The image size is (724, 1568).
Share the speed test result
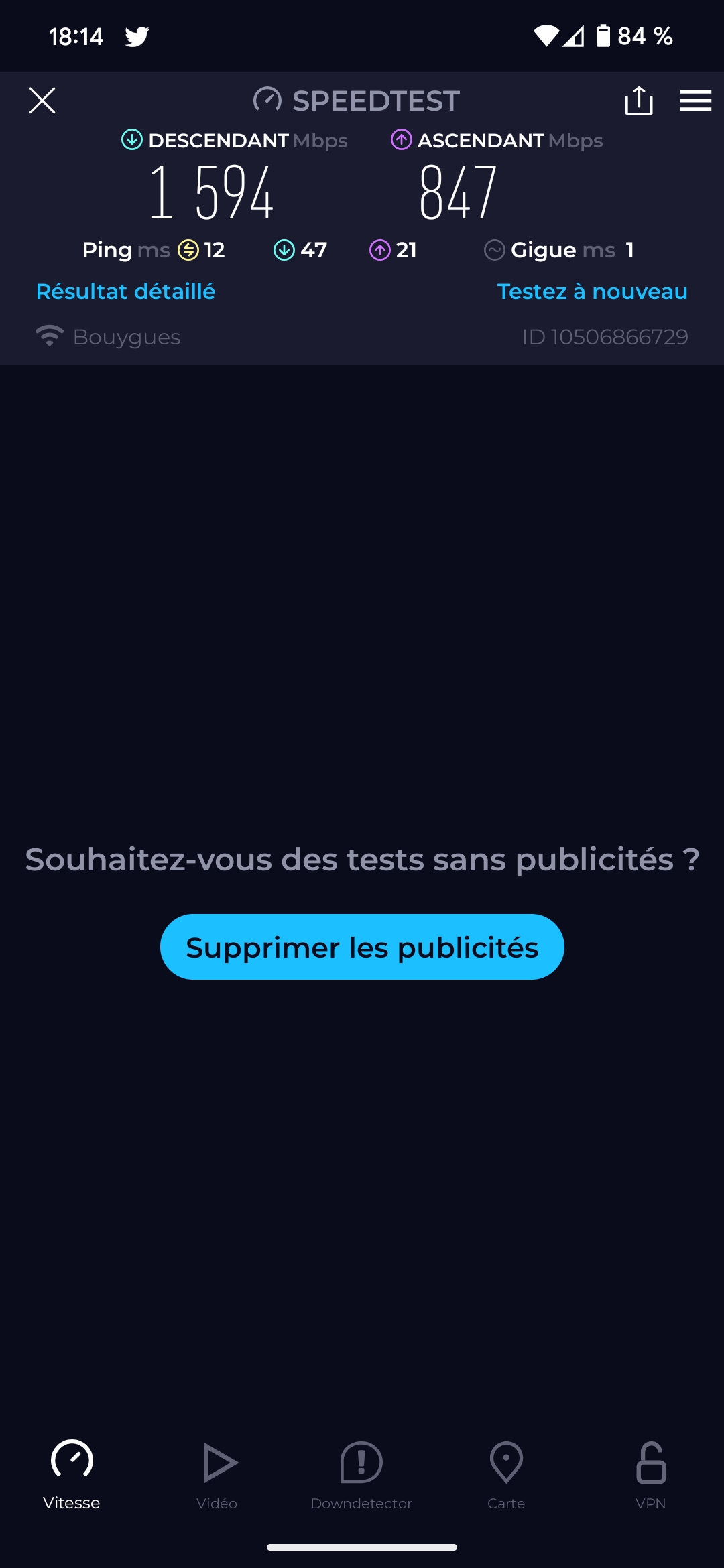pyautogui.click(x=638, y=101)
